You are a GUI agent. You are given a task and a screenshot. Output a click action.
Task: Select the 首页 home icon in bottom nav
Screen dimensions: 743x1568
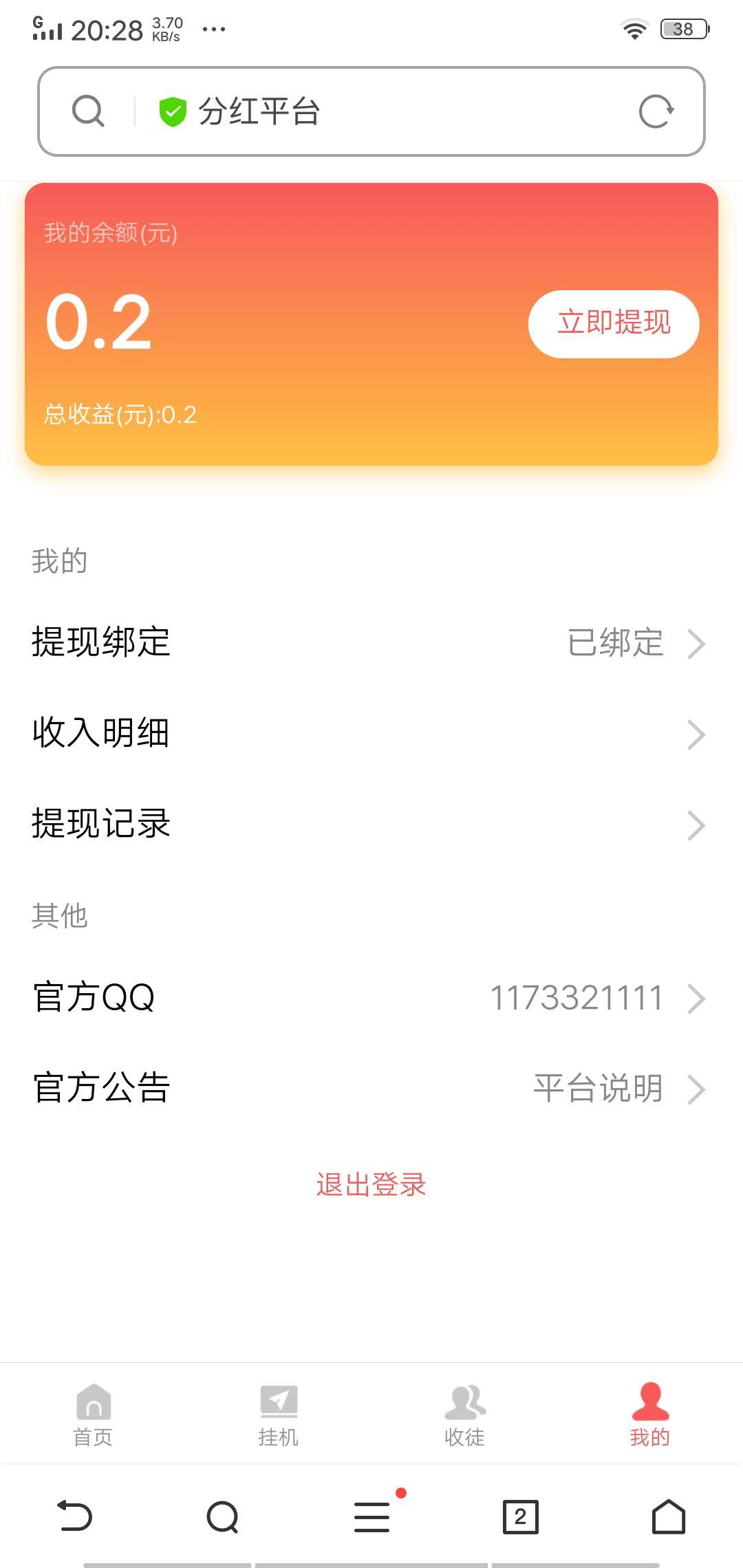[x=93, y=1403]
